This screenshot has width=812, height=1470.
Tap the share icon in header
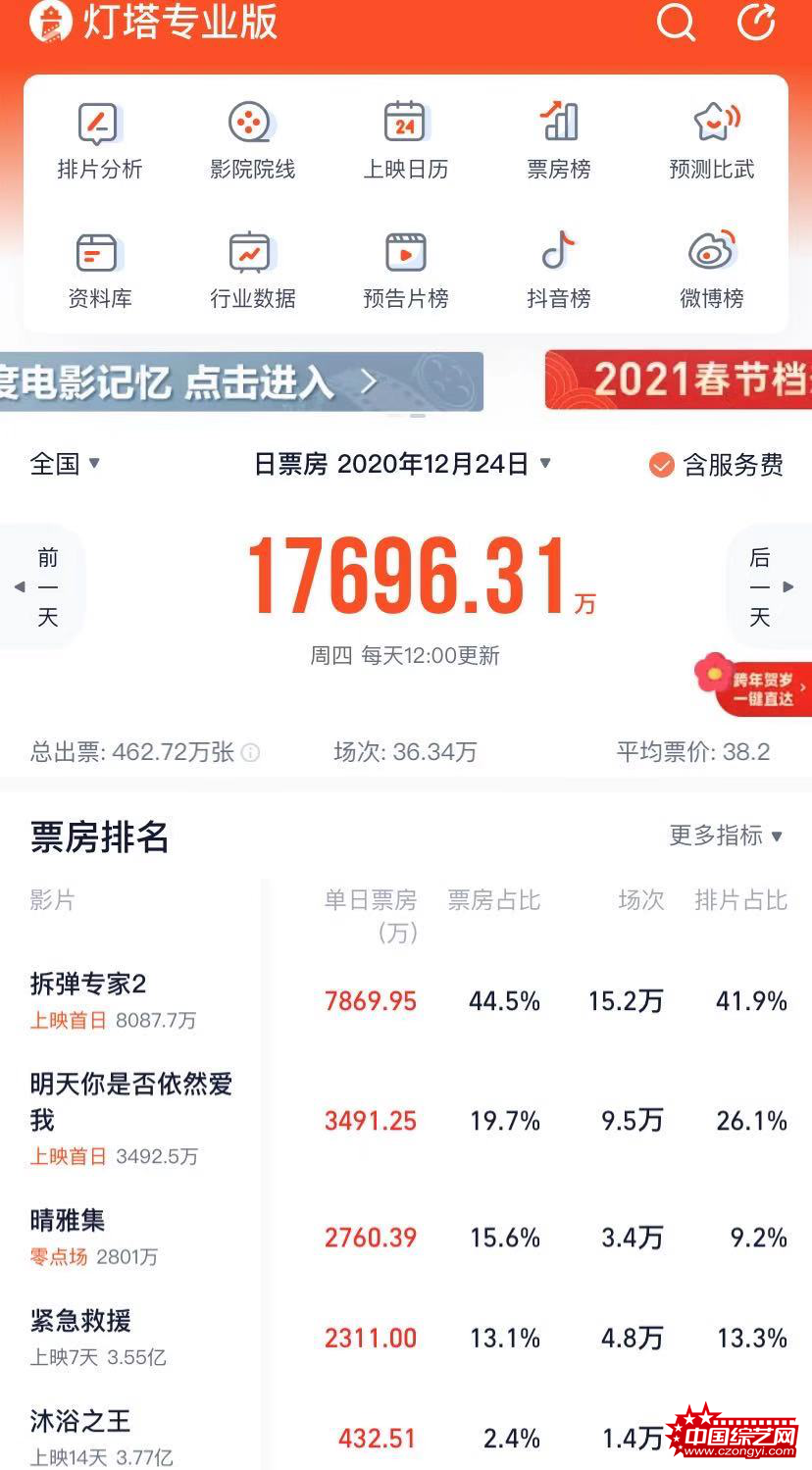click(x=756, y=22)
